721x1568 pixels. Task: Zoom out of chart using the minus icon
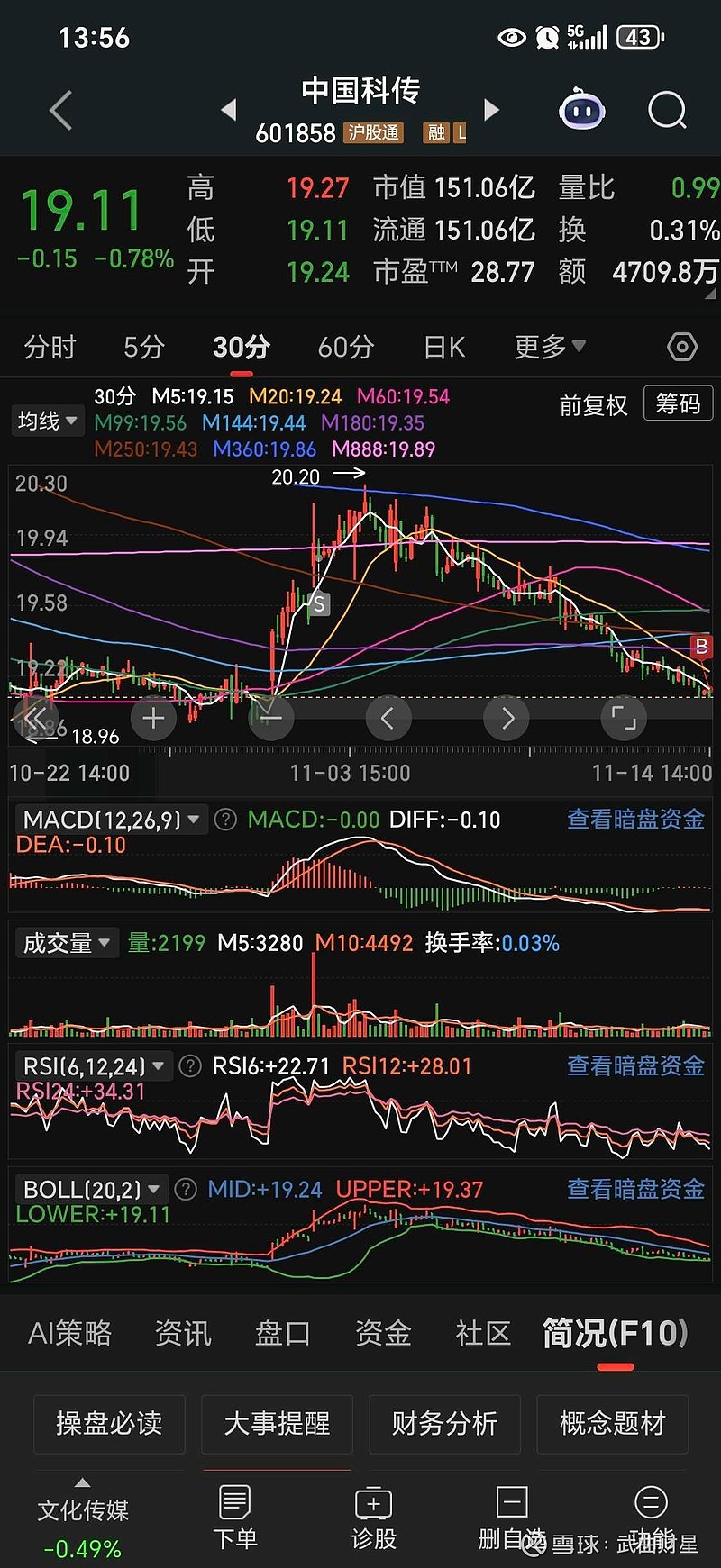pyautogui.click(x=270, y=718)
